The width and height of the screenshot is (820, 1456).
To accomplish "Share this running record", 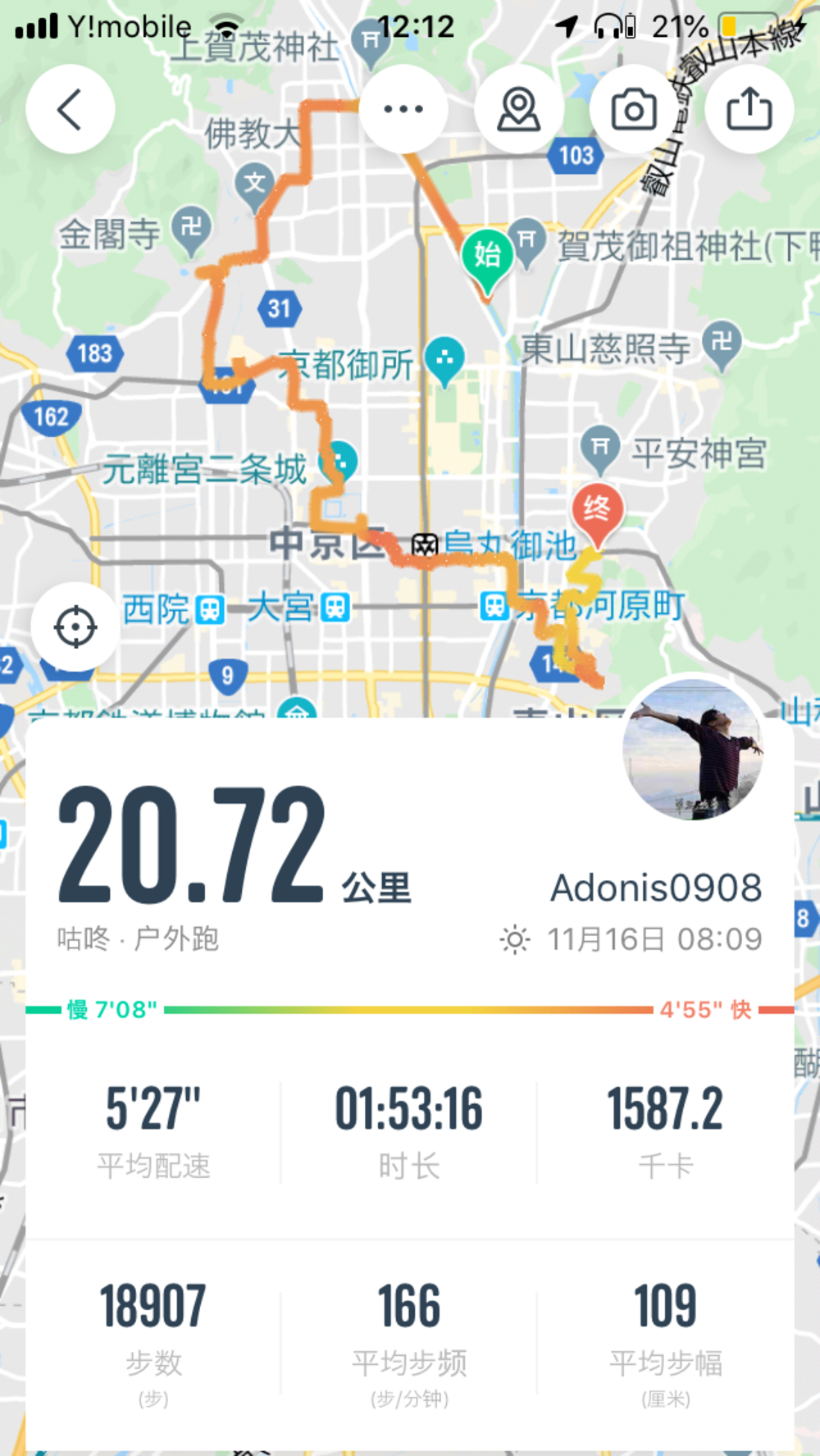I will tap(749, 109).
